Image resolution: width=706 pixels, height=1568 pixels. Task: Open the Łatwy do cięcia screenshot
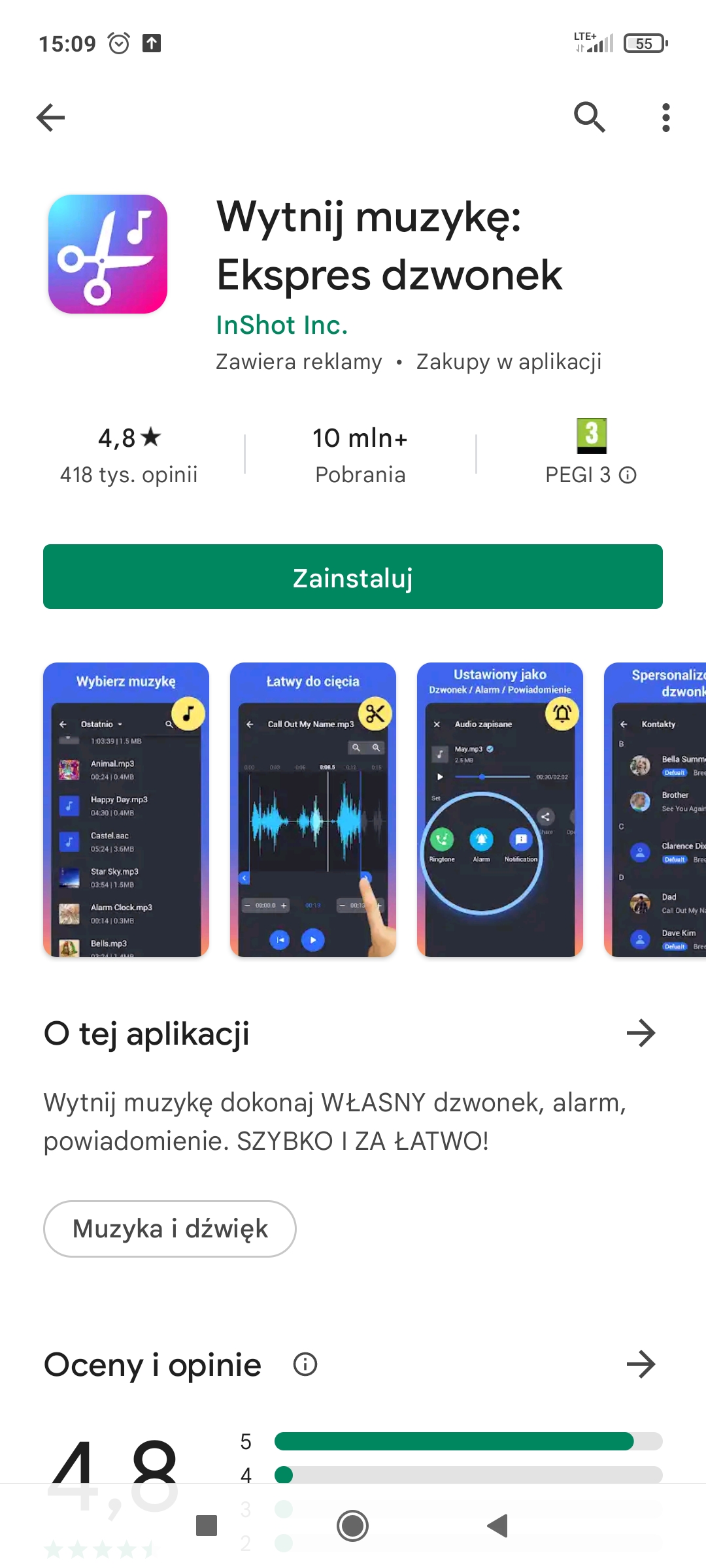pyautogui.click(x=313, y=810)
